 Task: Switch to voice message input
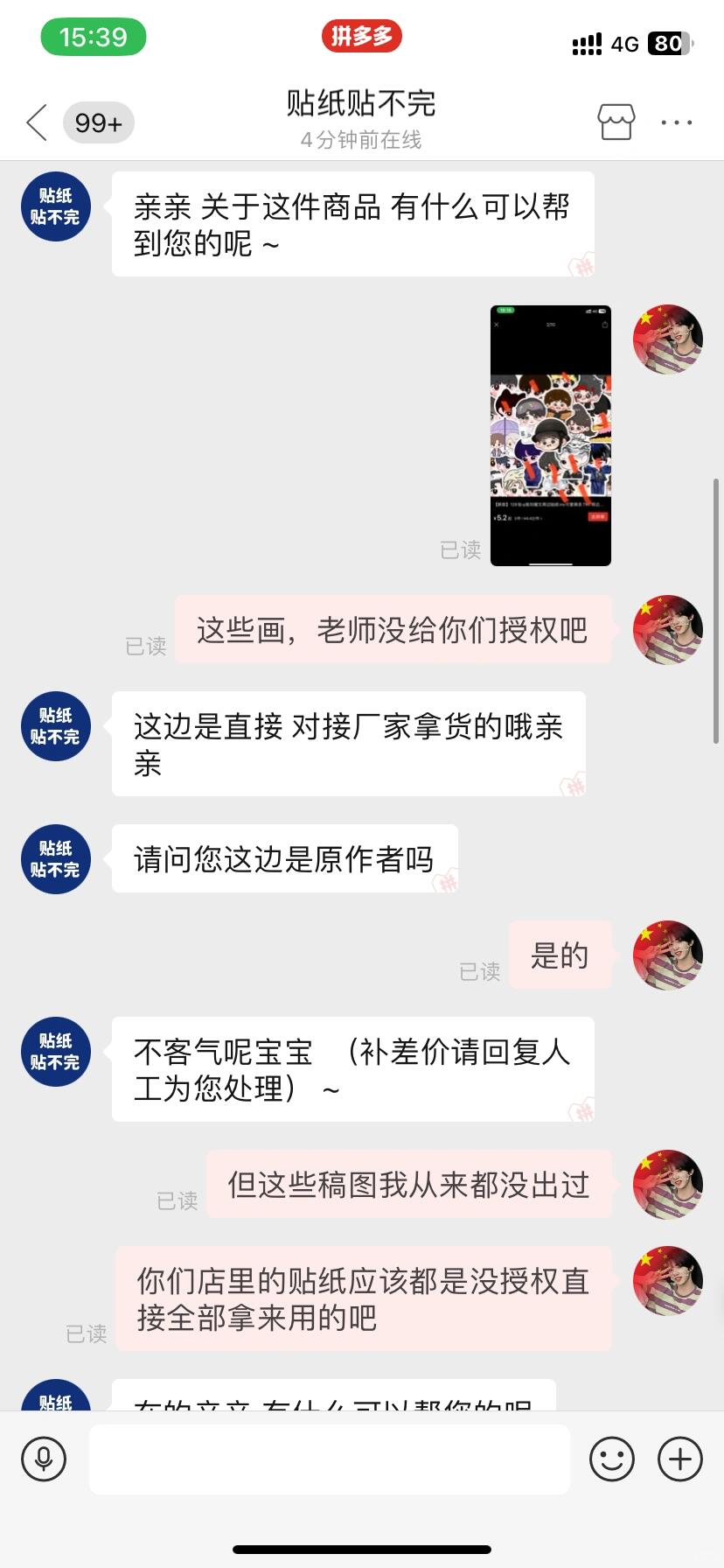pyautogui.click(x=44, y=1459)
